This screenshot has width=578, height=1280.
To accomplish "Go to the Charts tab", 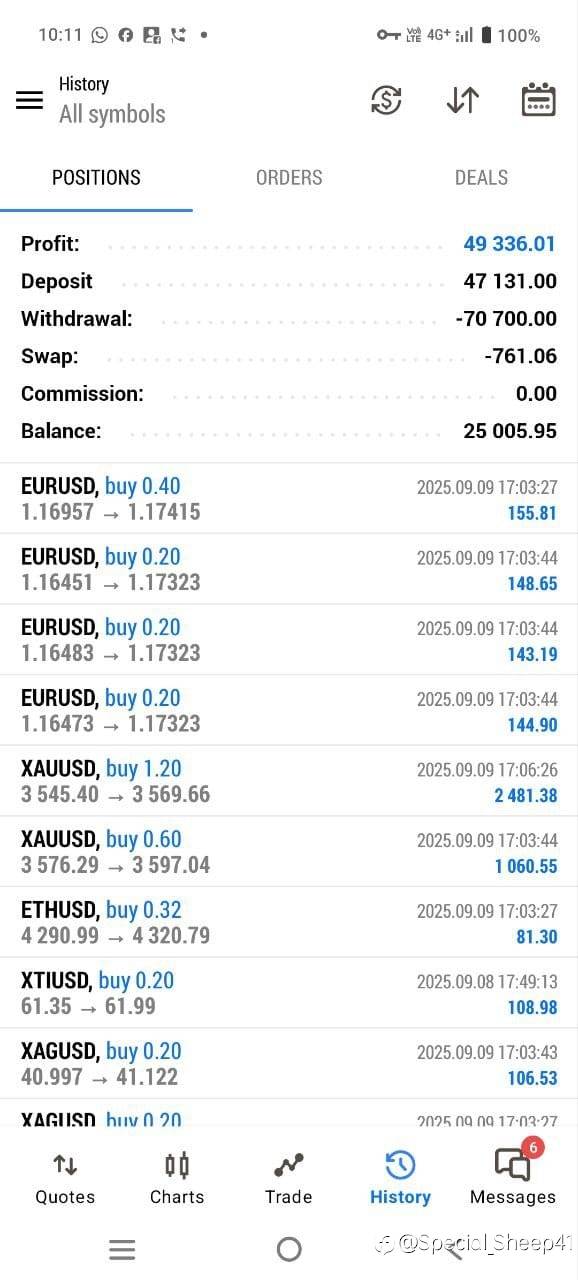I will (x=177, y=1178).
